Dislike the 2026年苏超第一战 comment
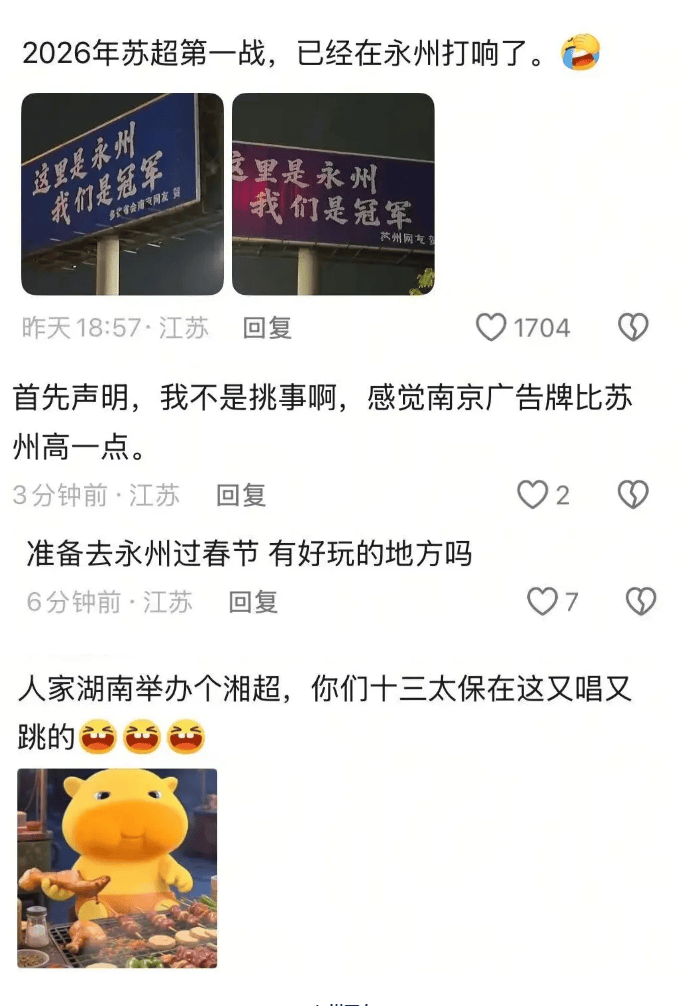 (633, 328)
